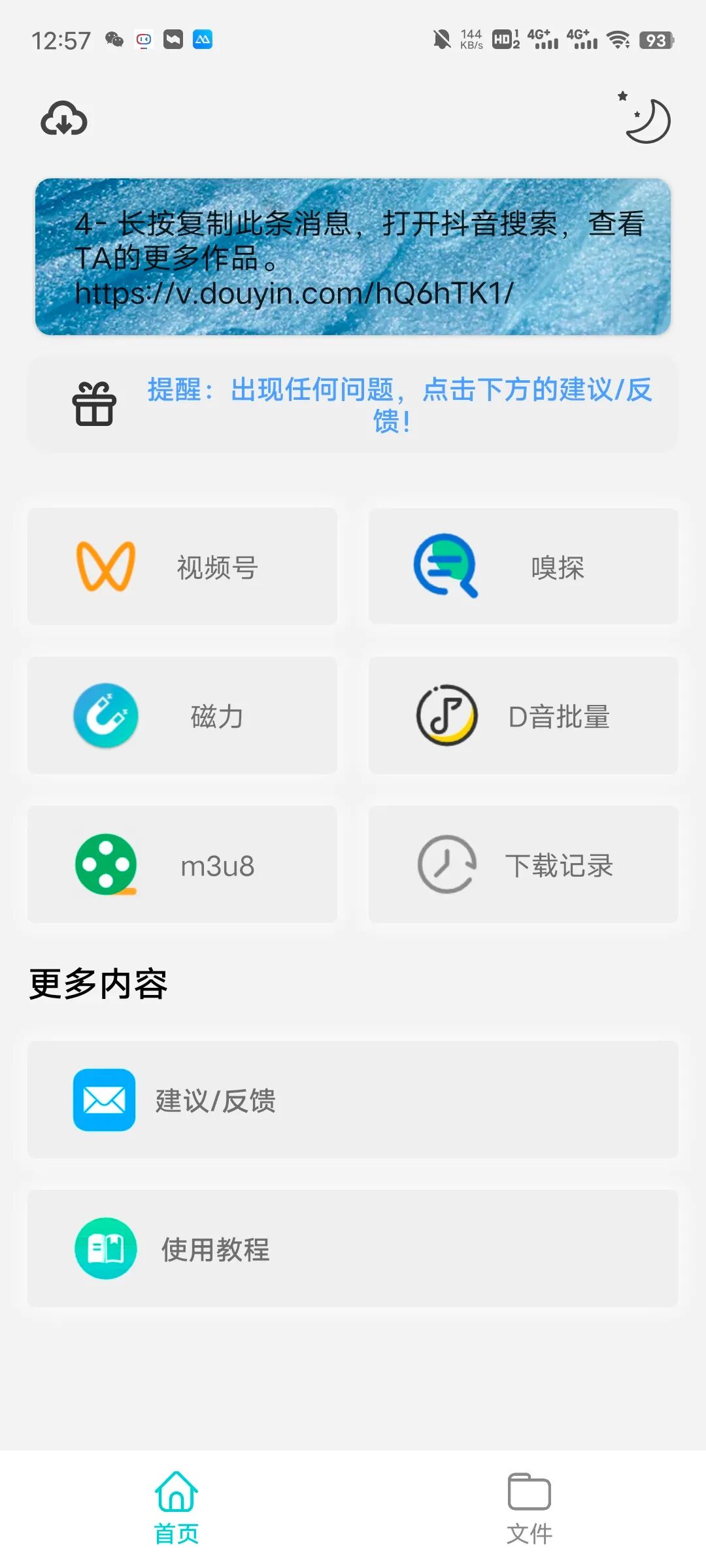The height and width of the screenshot is (1568, 706).
Task: Open the 磁力 magnet tool
Action: (x=182, y=715)
